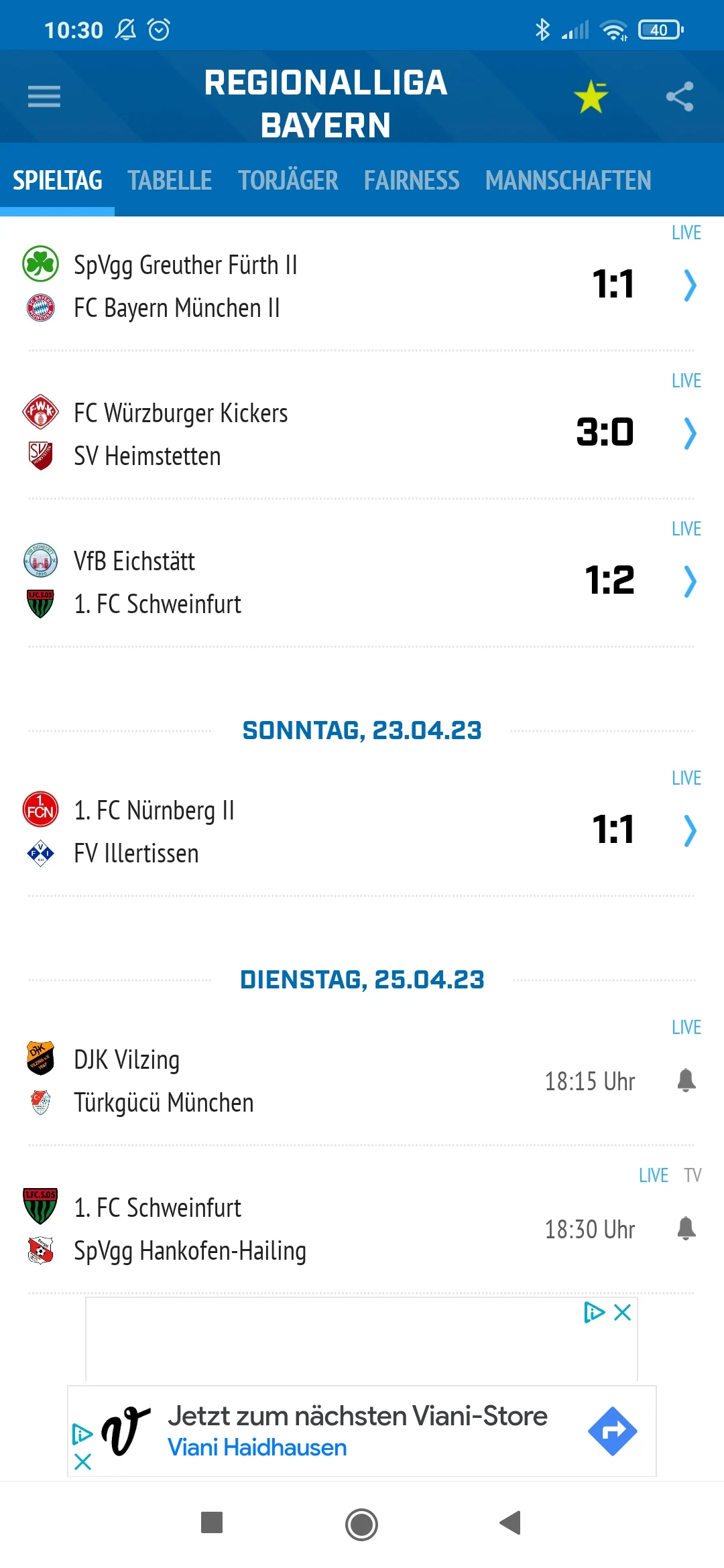Open the Fairness tab
This screenshot has width=724, height=1568.
click(x=412, y=180)
